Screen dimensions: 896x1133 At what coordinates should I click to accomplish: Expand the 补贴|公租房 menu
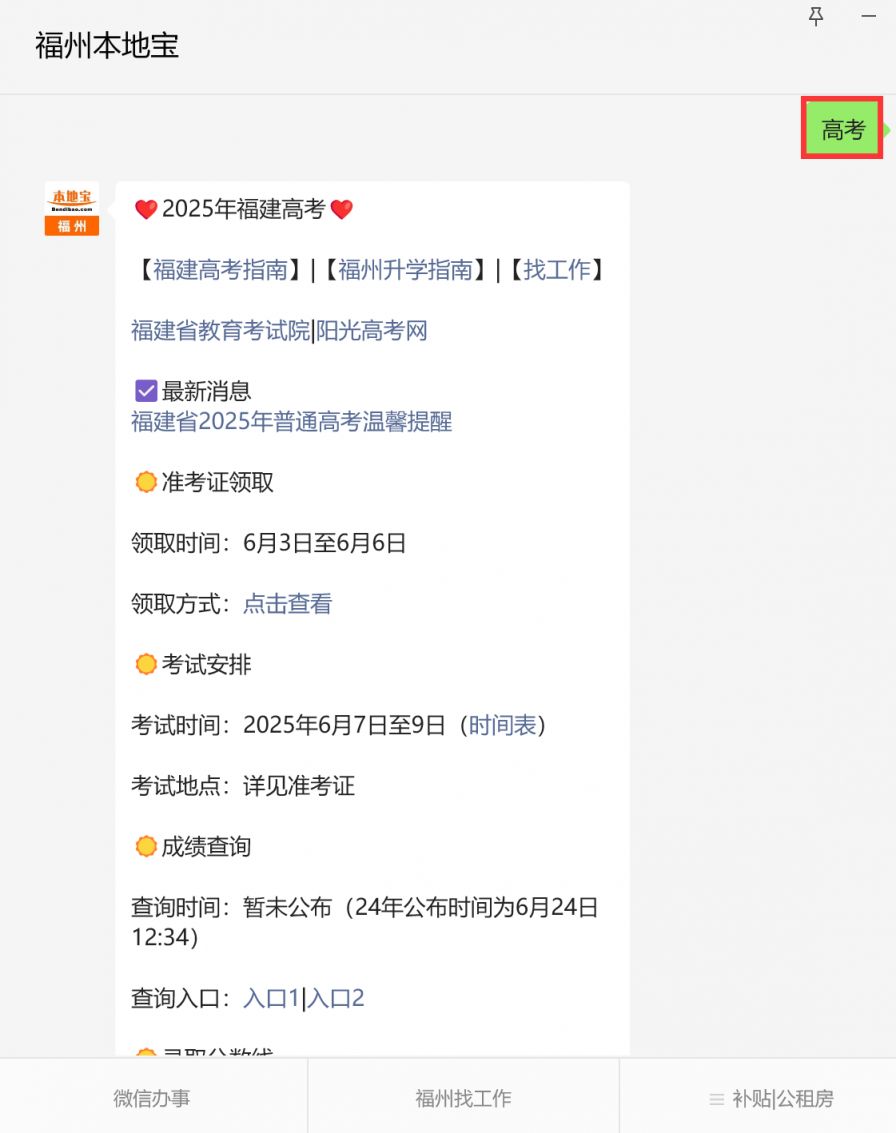[770, 1098]
